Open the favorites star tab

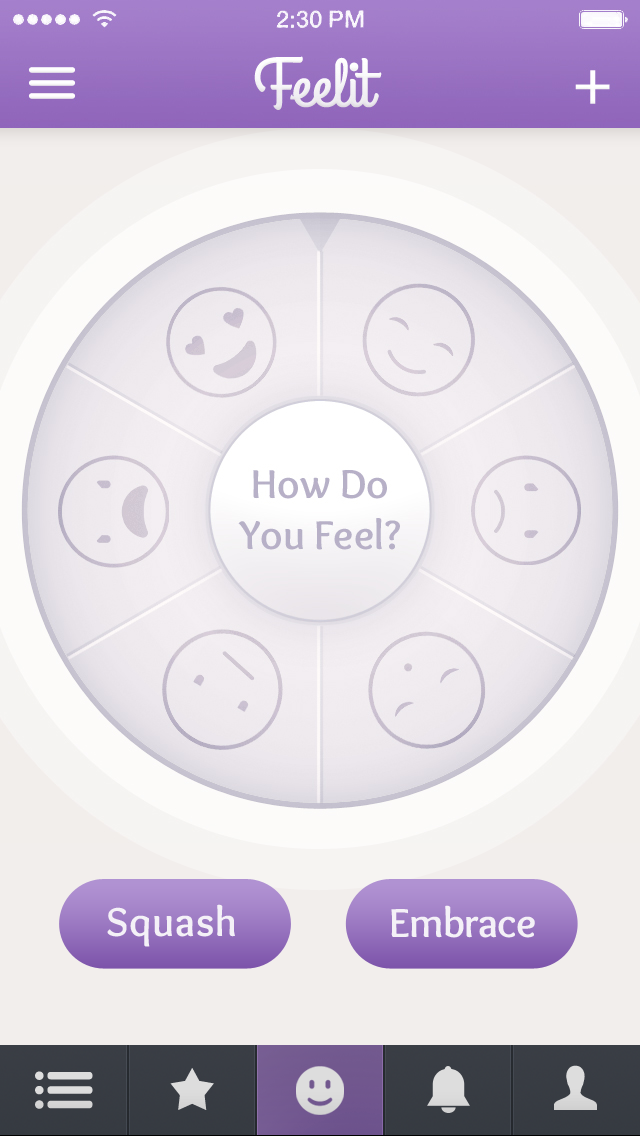(192, 1090)
